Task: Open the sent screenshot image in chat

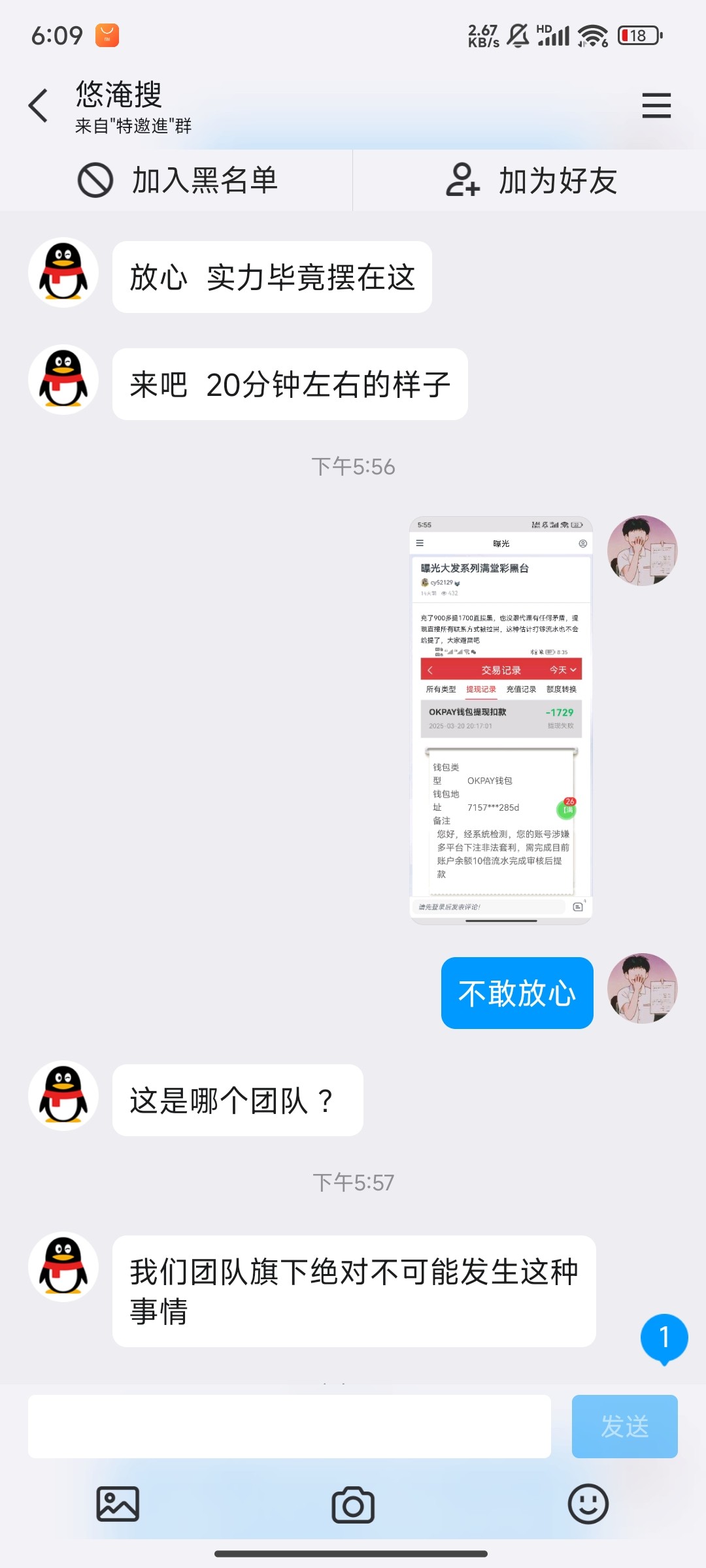Action: [x=501, y=720]
